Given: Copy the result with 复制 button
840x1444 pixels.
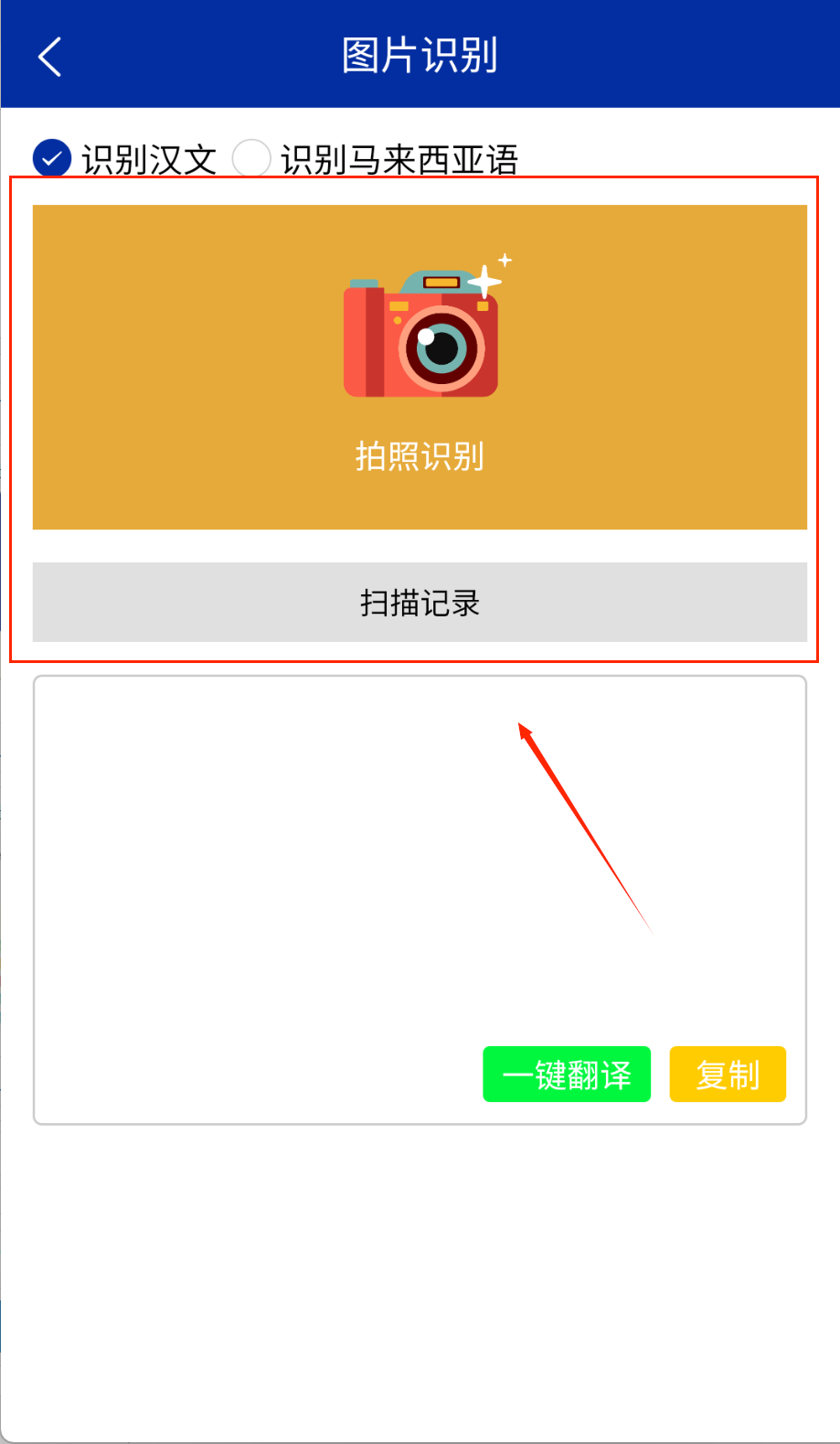Looking at the screenshot, I should click(728, 1075).
